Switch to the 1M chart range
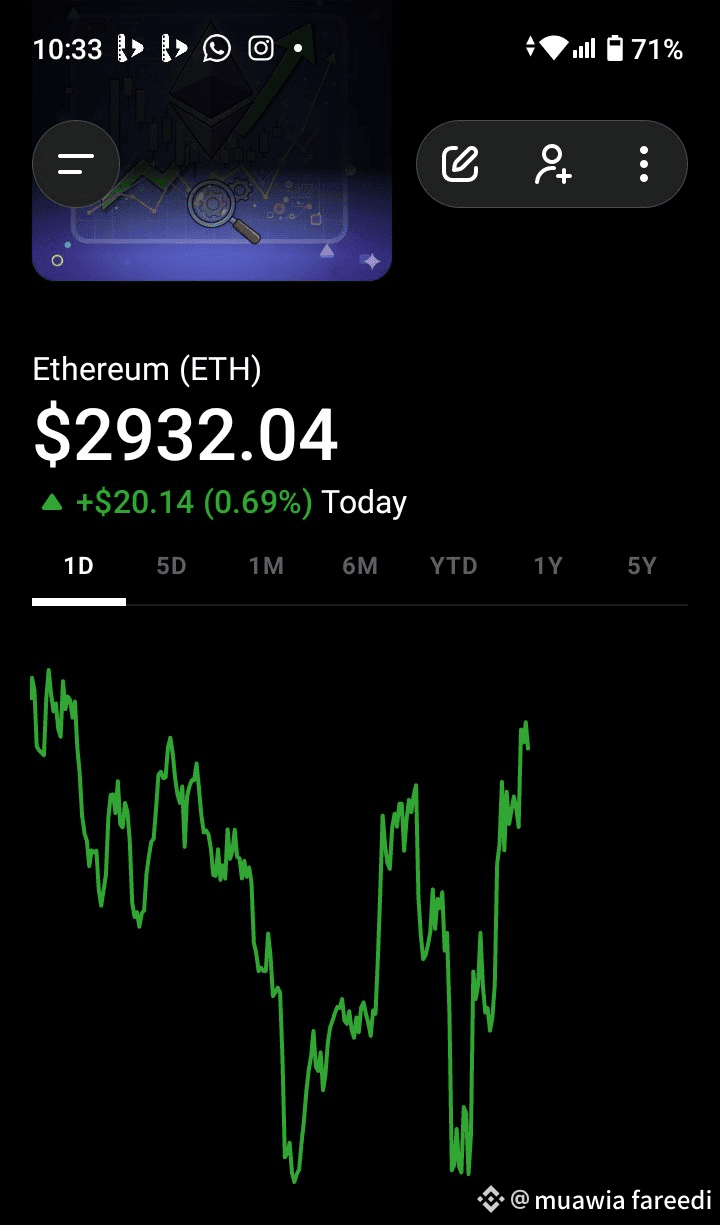The width and height of the screenshot is (720, 1225). (266, 566)
